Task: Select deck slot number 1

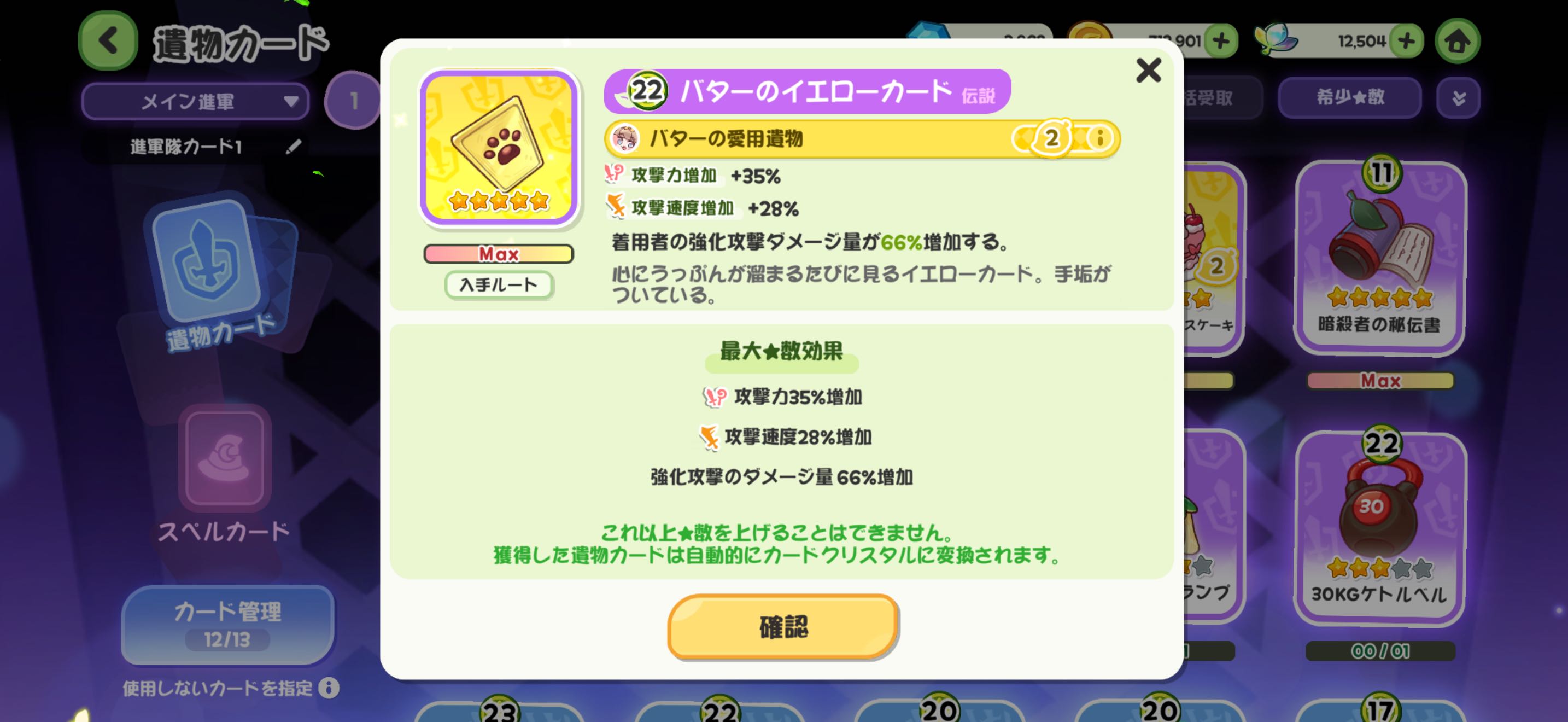Action: 353,101
